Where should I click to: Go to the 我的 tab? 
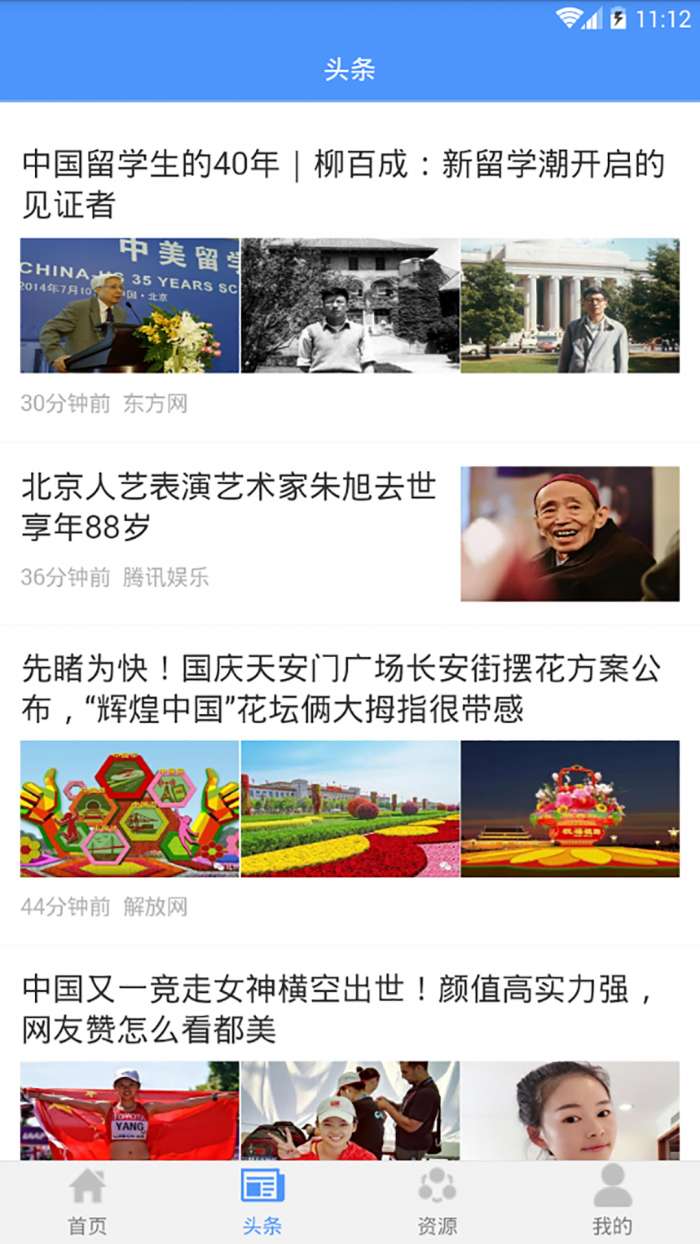[612, 1201]
